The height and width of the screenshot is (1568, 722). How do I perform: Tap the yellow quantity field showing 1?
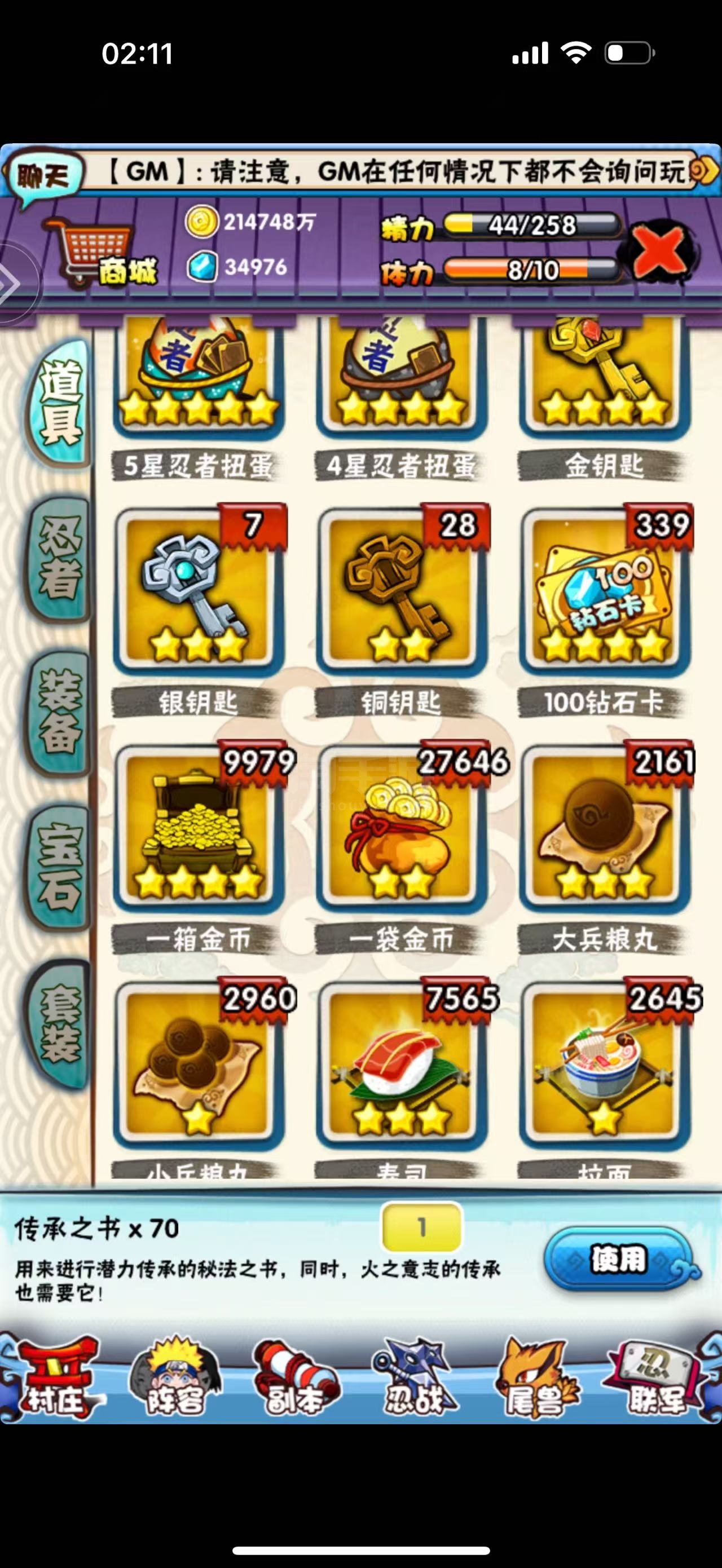pos(421,1228)
